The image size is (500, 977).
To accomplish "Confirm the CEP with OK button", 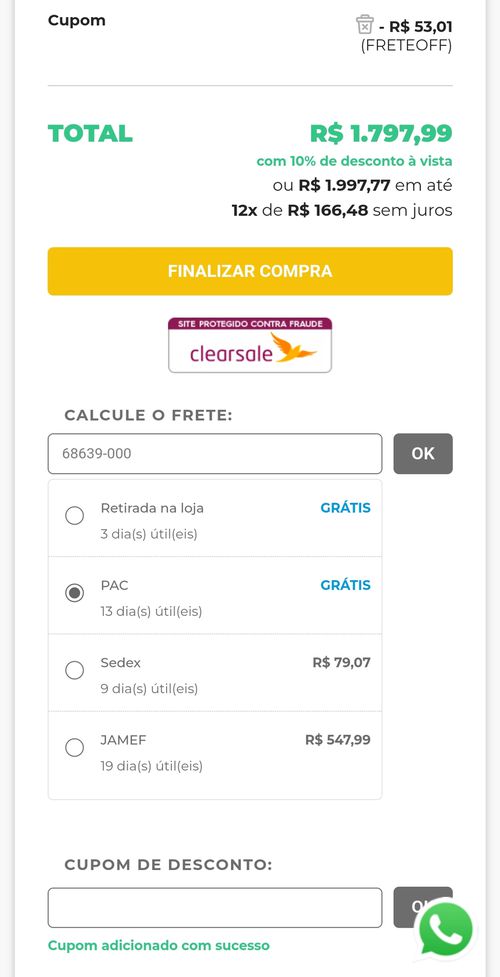I will (x=423, y=454).
